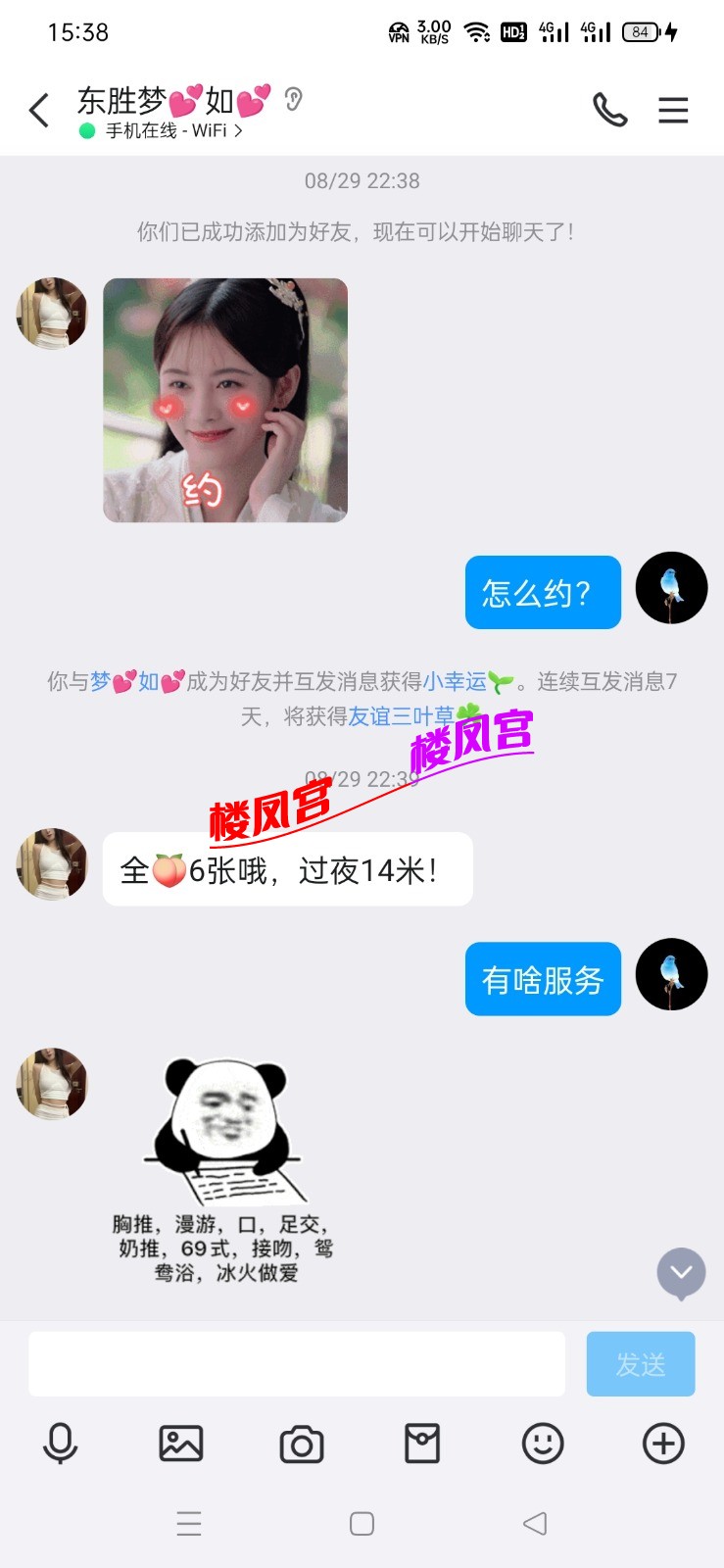Open more options plus button

pyautogui.click(x=663, y=1444)
